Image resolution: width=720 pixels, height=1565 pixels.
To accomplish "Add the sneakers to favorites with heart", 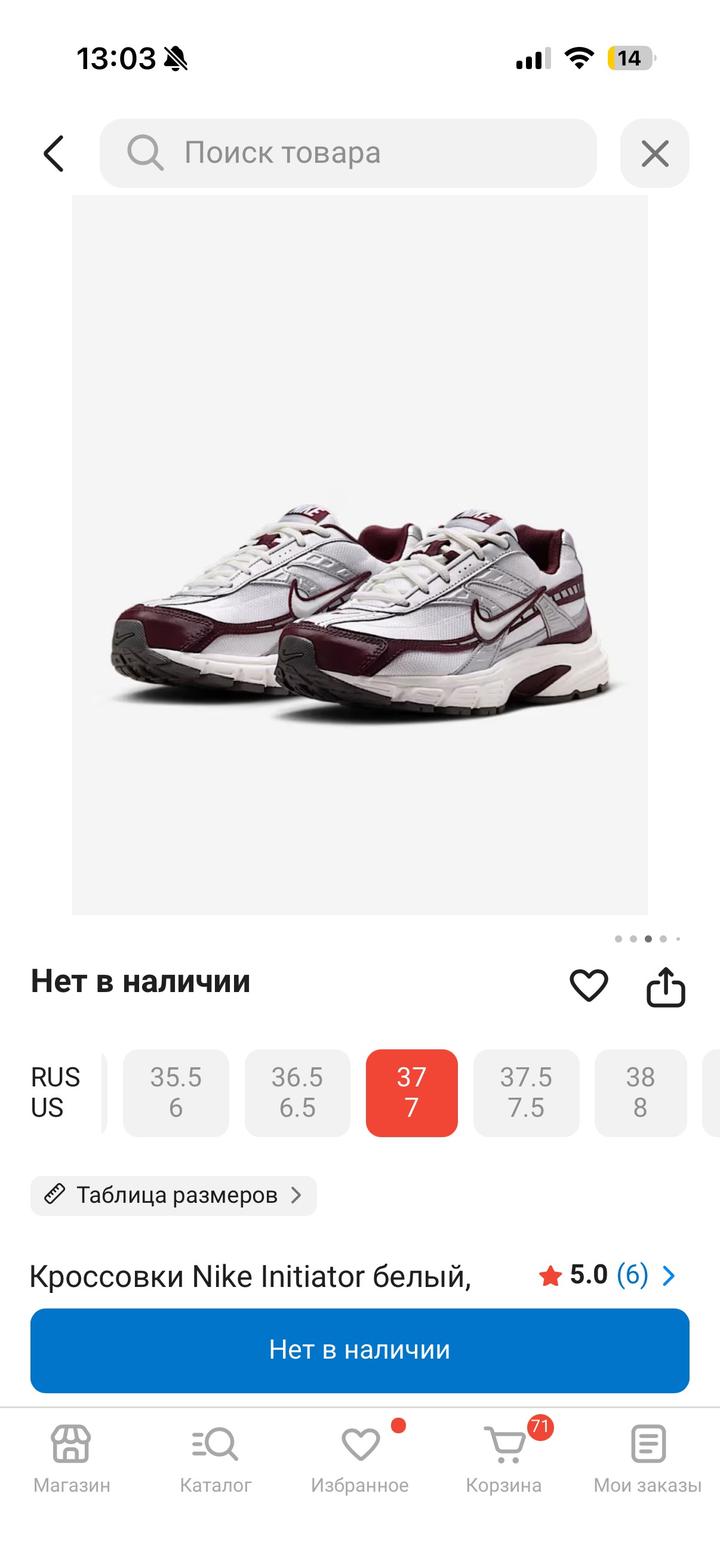I will coord(588,986).
